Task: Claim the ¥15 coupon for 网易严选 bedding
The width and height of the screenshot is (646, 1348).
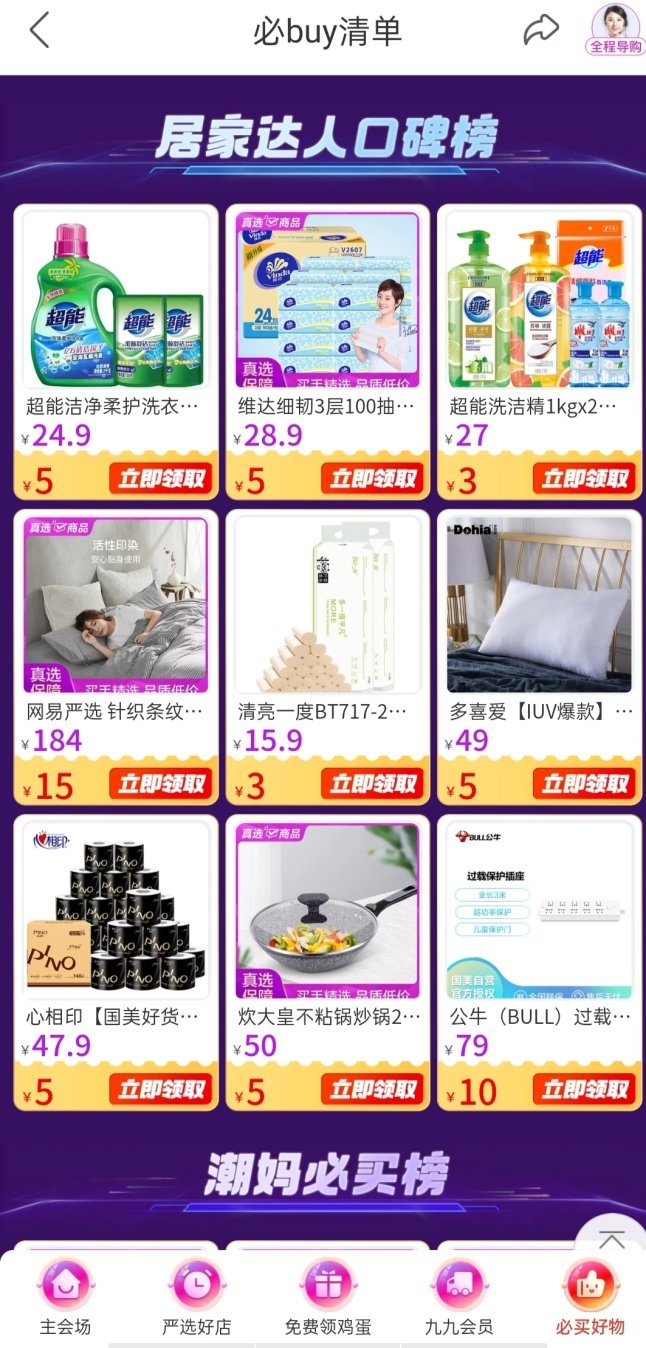Action: point(161,783)
